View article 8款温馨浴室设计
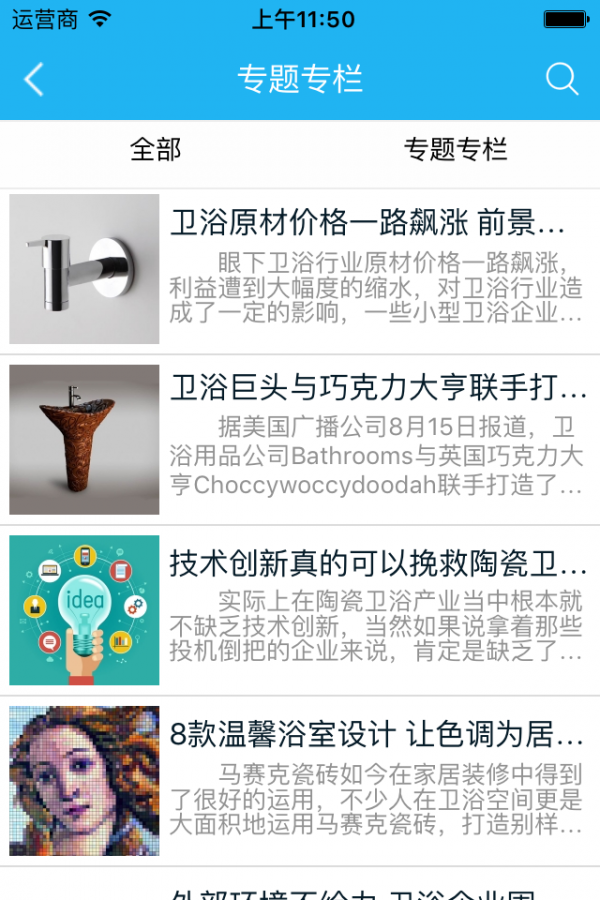 (376, 736)
